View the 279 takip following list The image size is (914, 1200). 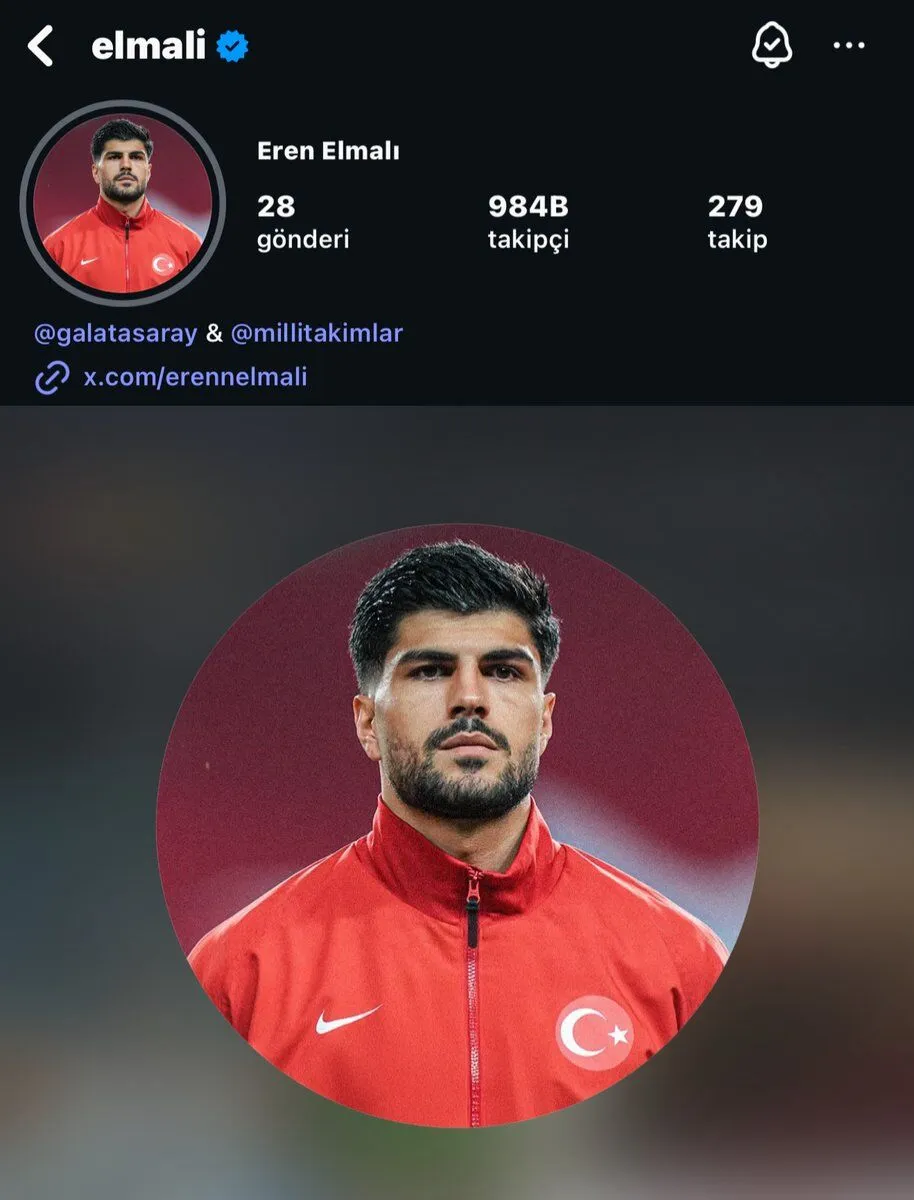tap(737, 222)
